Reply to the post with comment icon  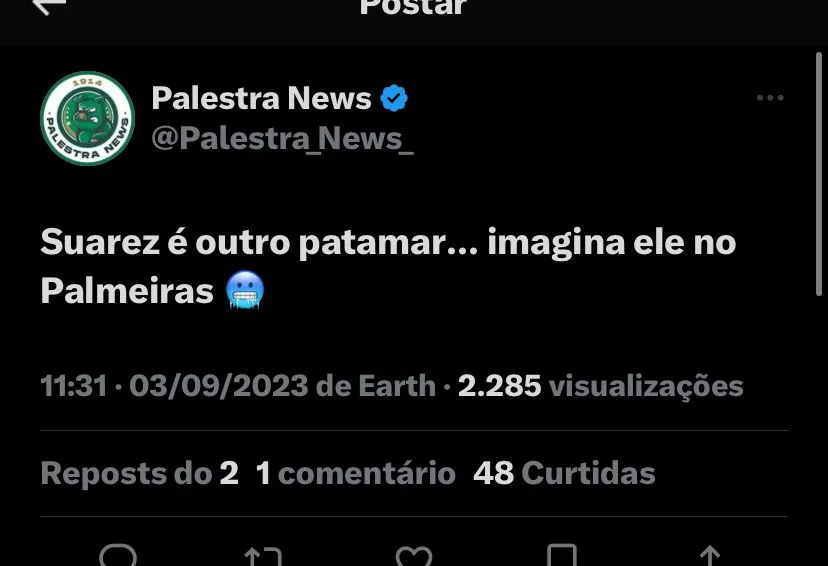pyautogui.click(x=118, y=556)
